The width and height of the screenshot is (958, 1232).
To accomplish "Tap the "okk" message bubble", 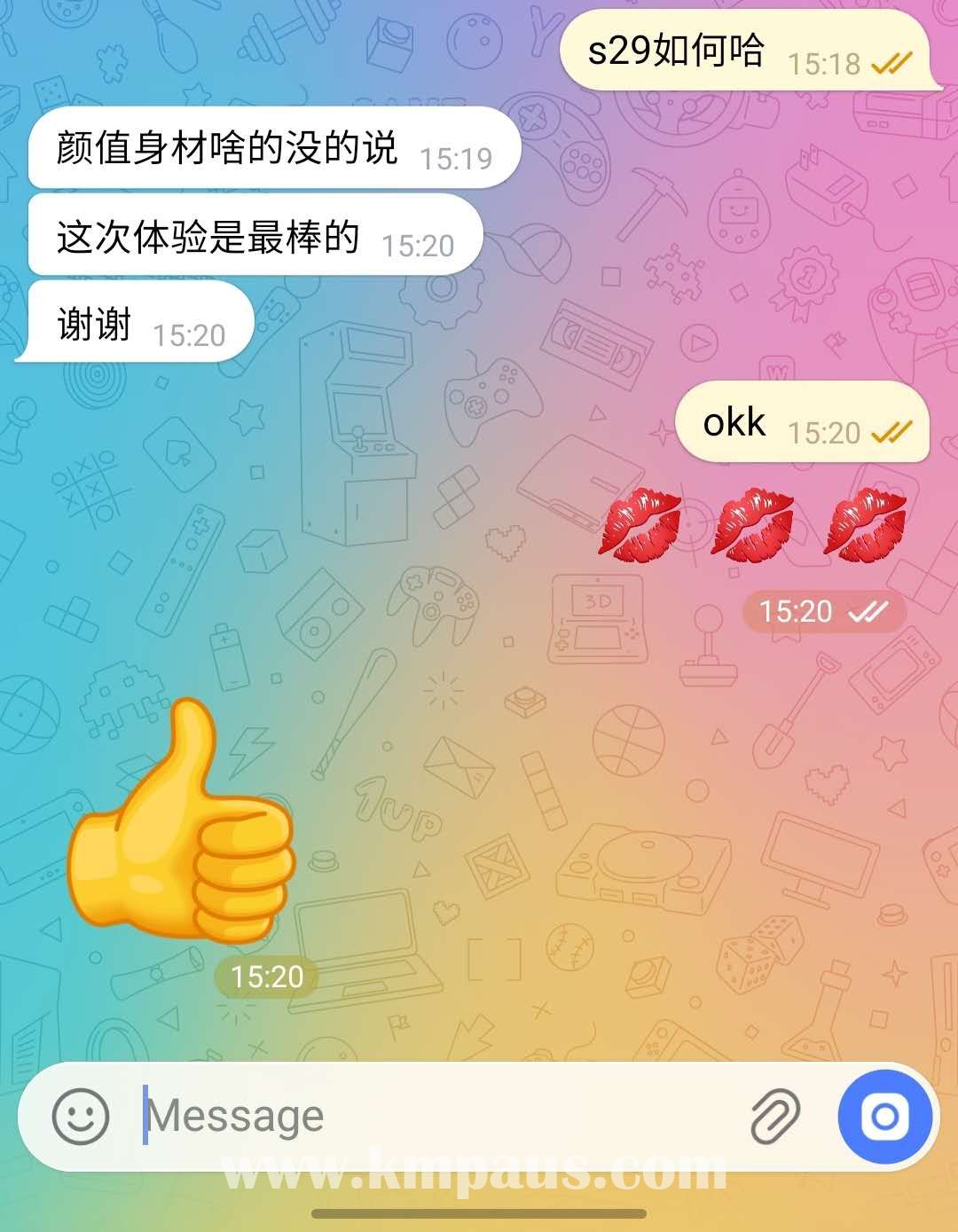I will tap(801, 423).
